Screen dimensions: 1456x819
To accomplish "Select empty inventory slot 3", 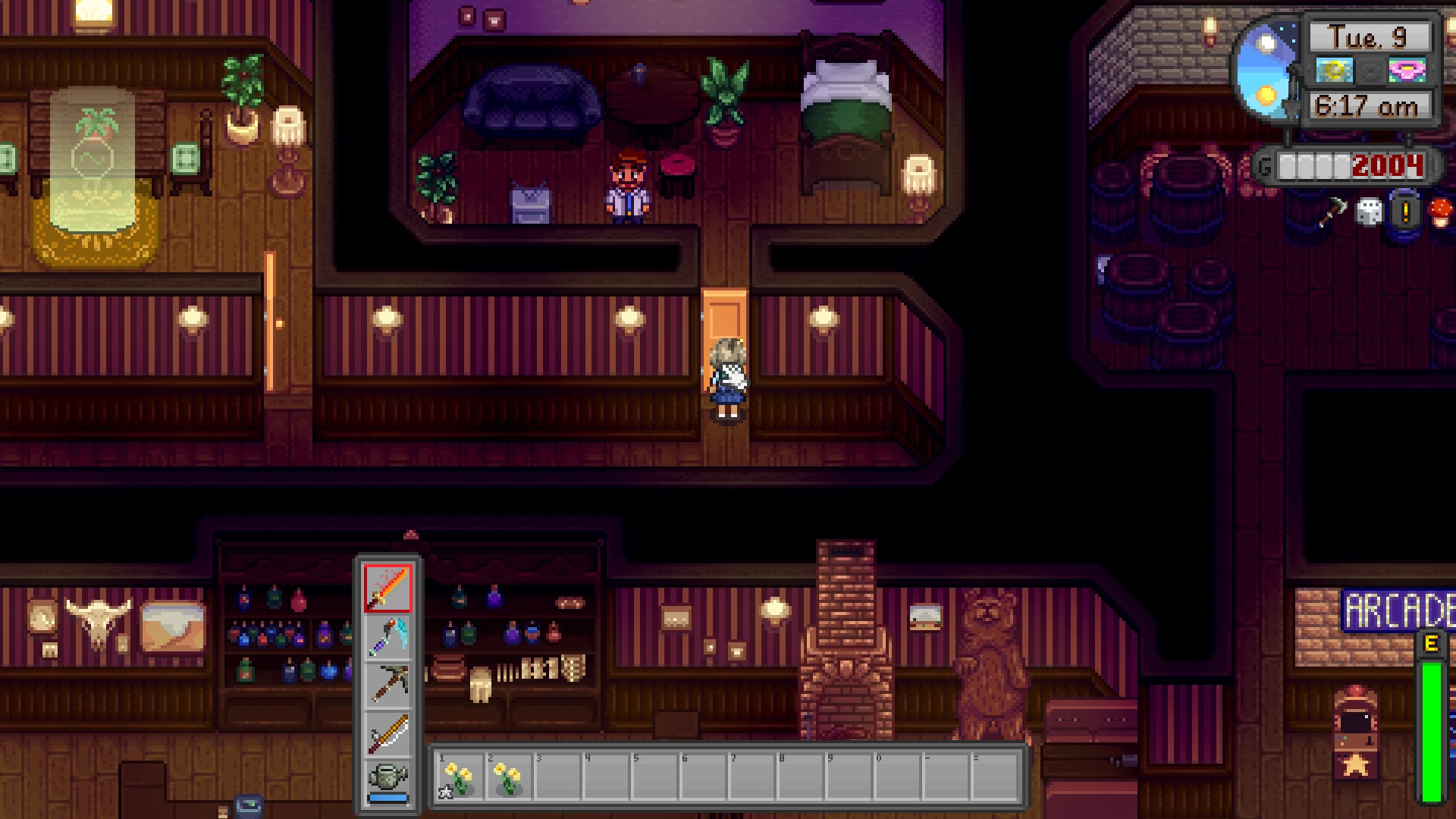I will (557, 776).
